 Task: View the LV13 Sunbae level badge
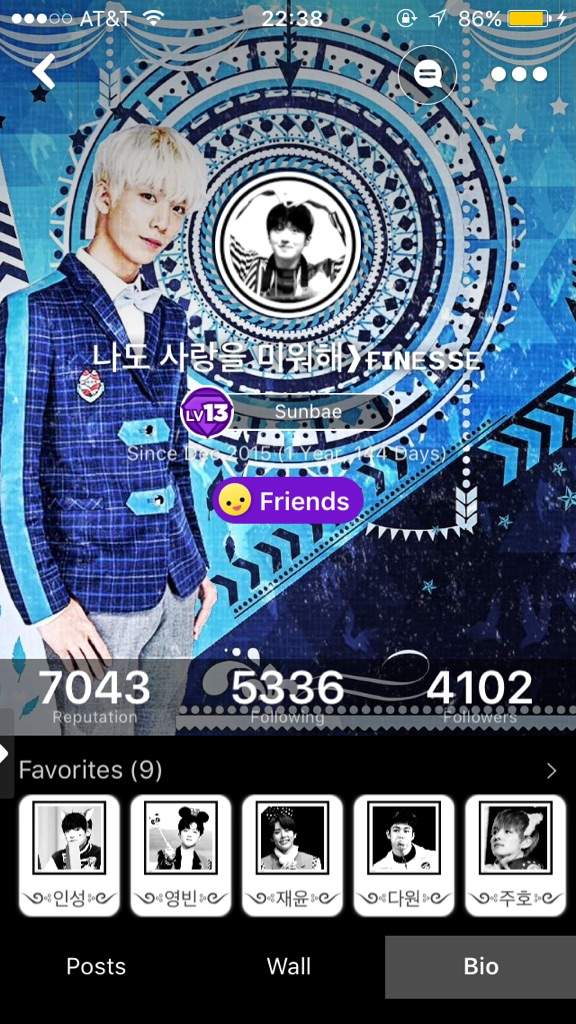click(287, 412)
